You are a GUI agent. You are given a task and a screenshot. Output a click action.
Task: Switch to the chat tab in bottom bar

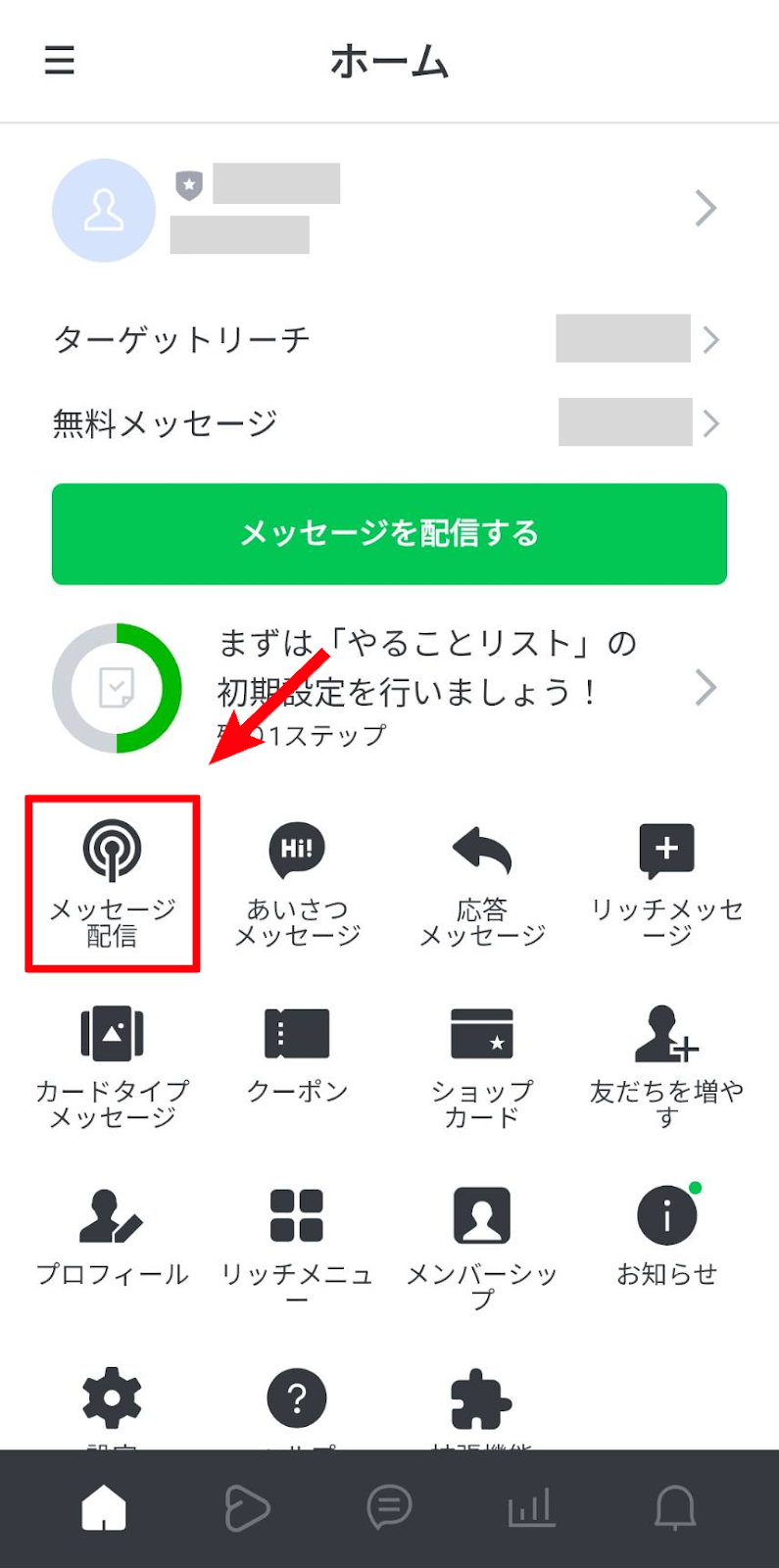tap(389, 1507)
